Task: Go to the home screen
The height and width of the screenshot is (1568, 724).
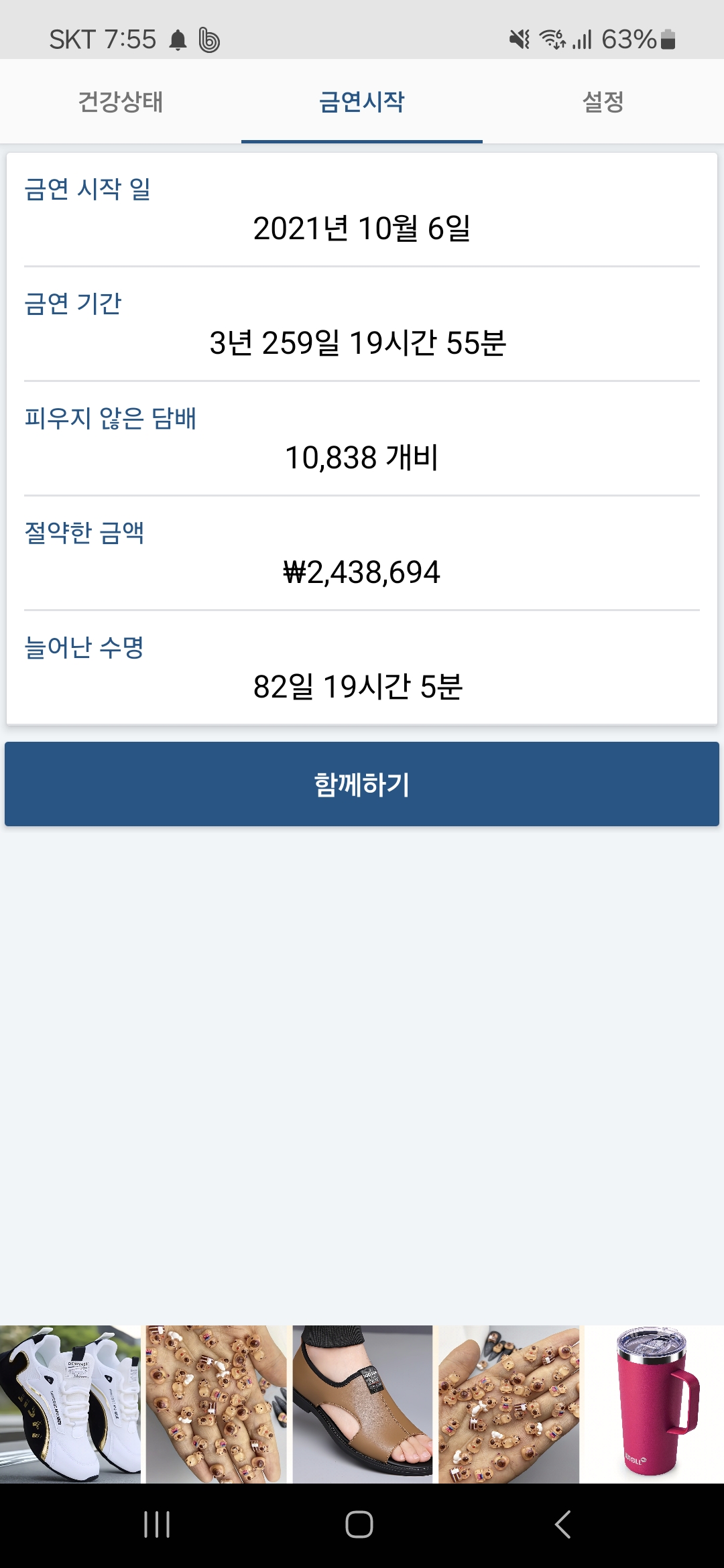Action: coord(359,1524)
